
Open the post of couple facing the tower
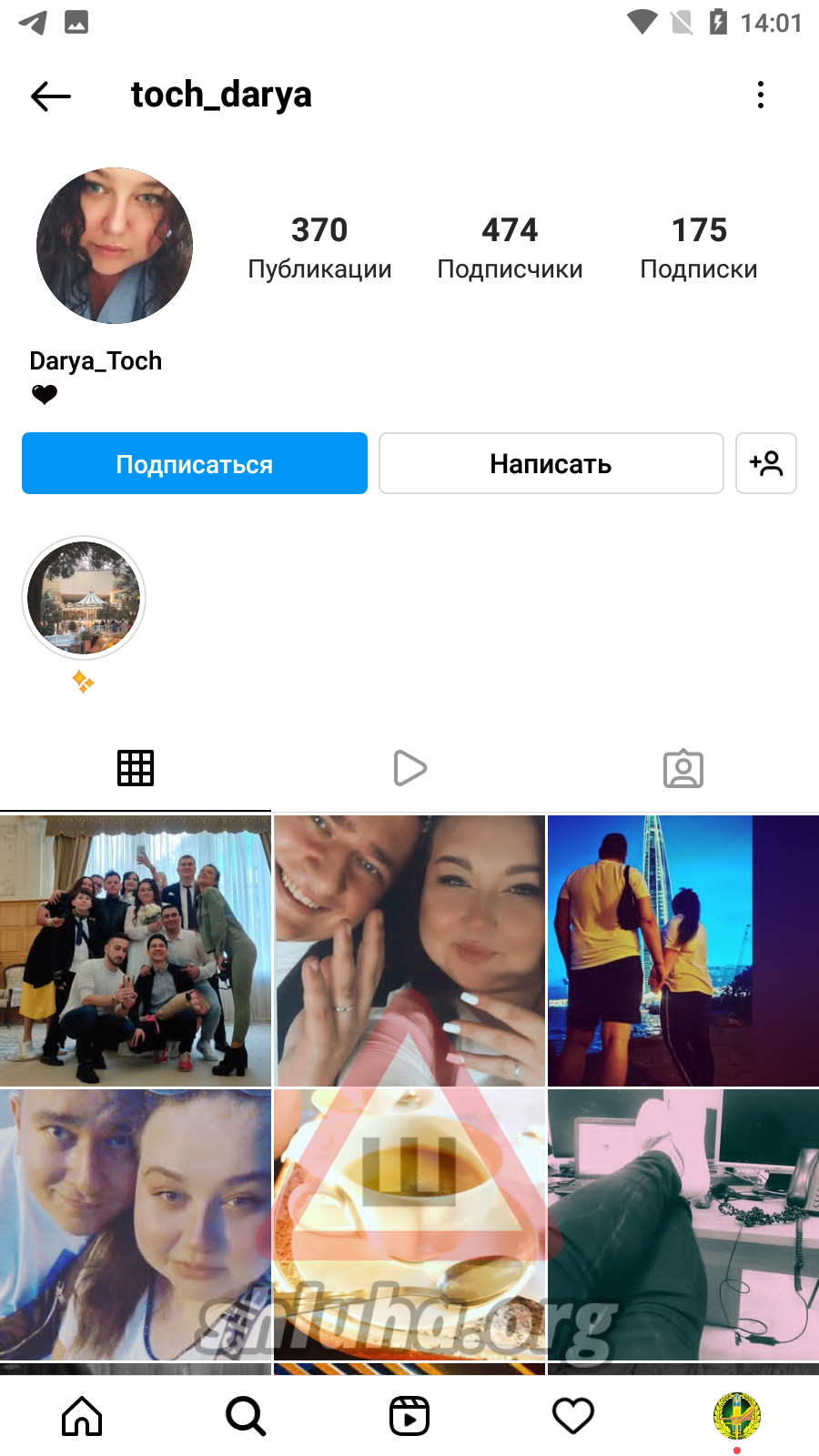683,950
